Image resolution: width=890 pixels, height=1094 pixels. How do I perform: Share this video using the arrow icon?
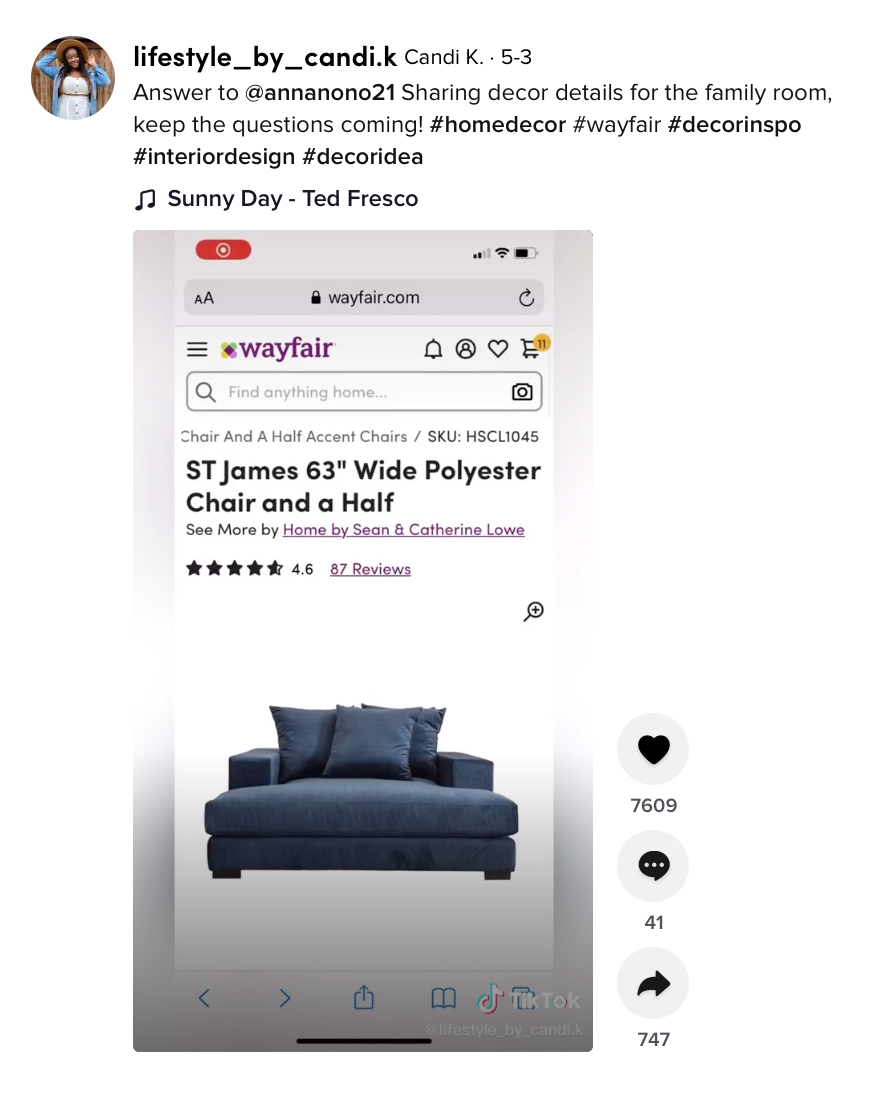click(x=653, y=984)
